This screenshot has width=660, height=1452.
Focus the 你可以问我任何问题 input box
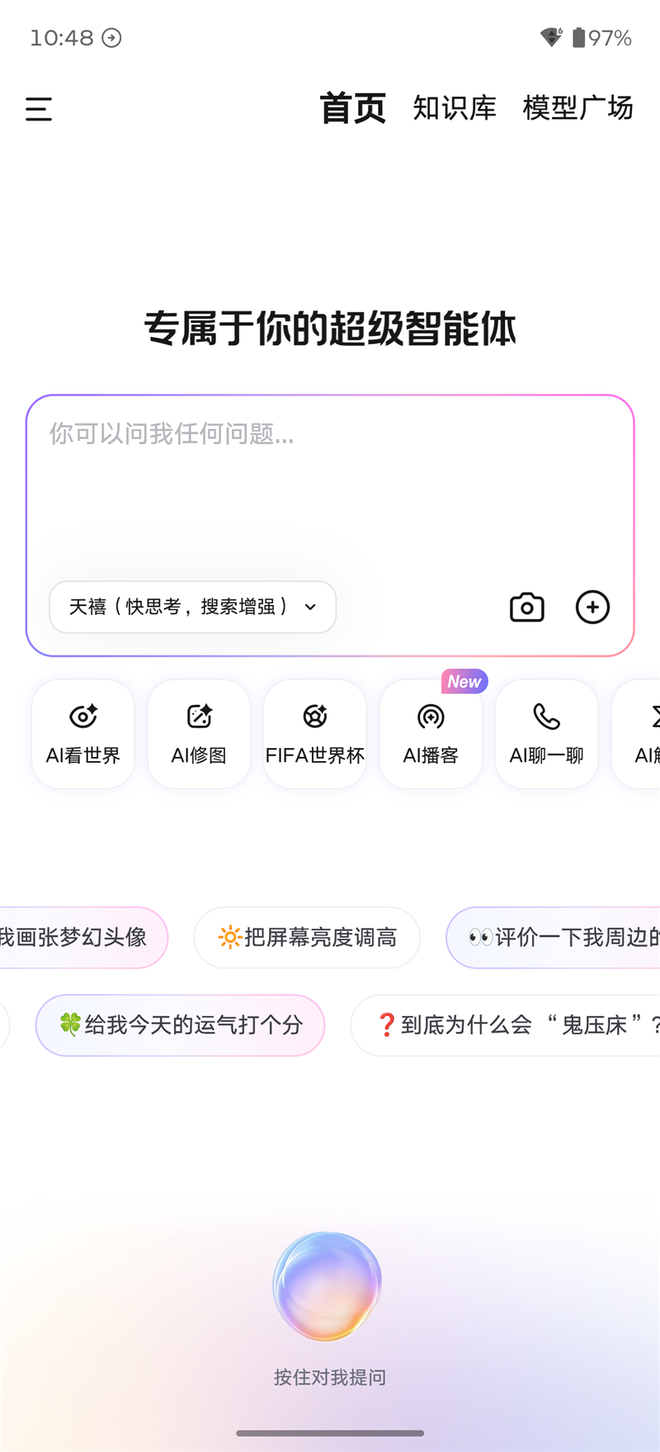pos(330,480)
